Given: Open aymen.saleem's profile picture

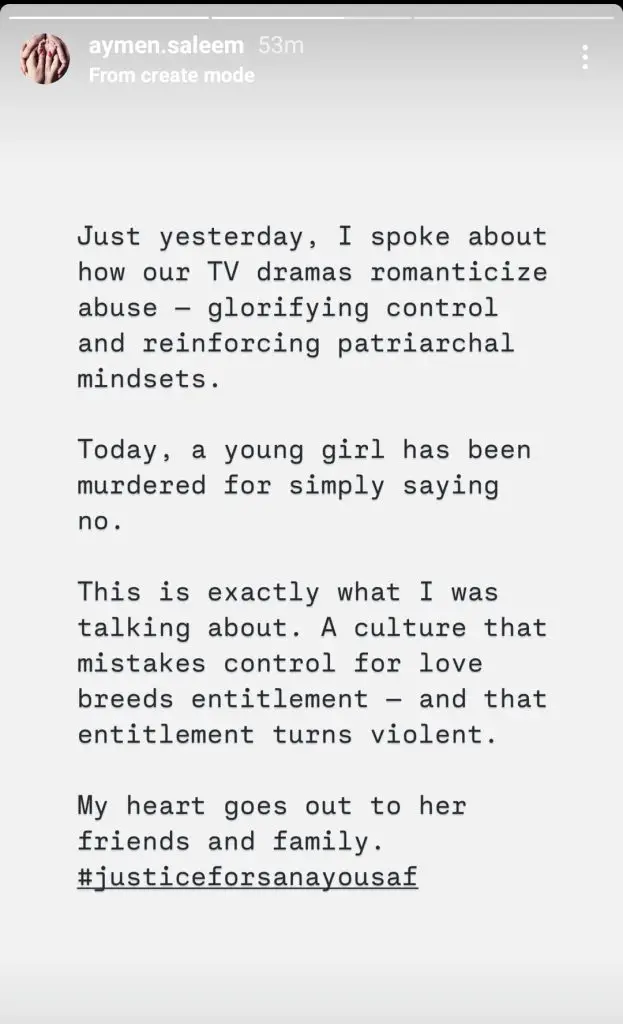Looking at the screenshot, I should [45, 58].
